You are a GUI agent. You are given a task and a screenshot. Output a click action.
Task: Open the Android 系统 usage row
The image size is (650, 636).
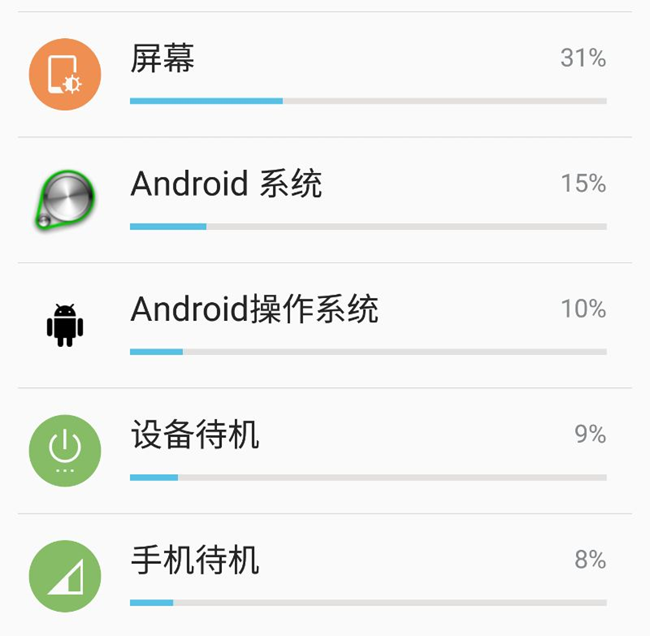325,200
